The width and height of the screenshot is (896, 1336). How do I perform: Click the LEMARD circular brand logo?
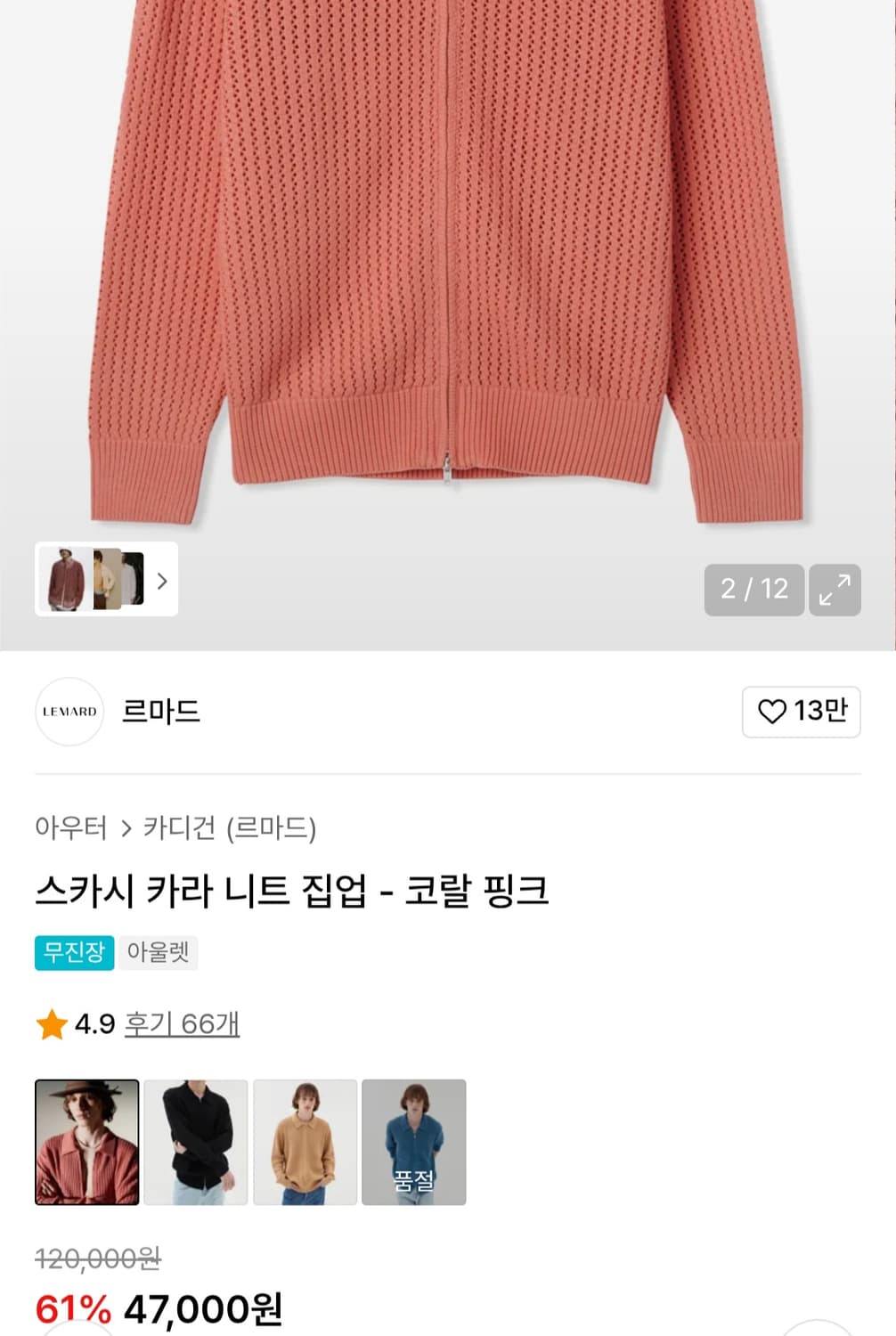coord(69,713)
